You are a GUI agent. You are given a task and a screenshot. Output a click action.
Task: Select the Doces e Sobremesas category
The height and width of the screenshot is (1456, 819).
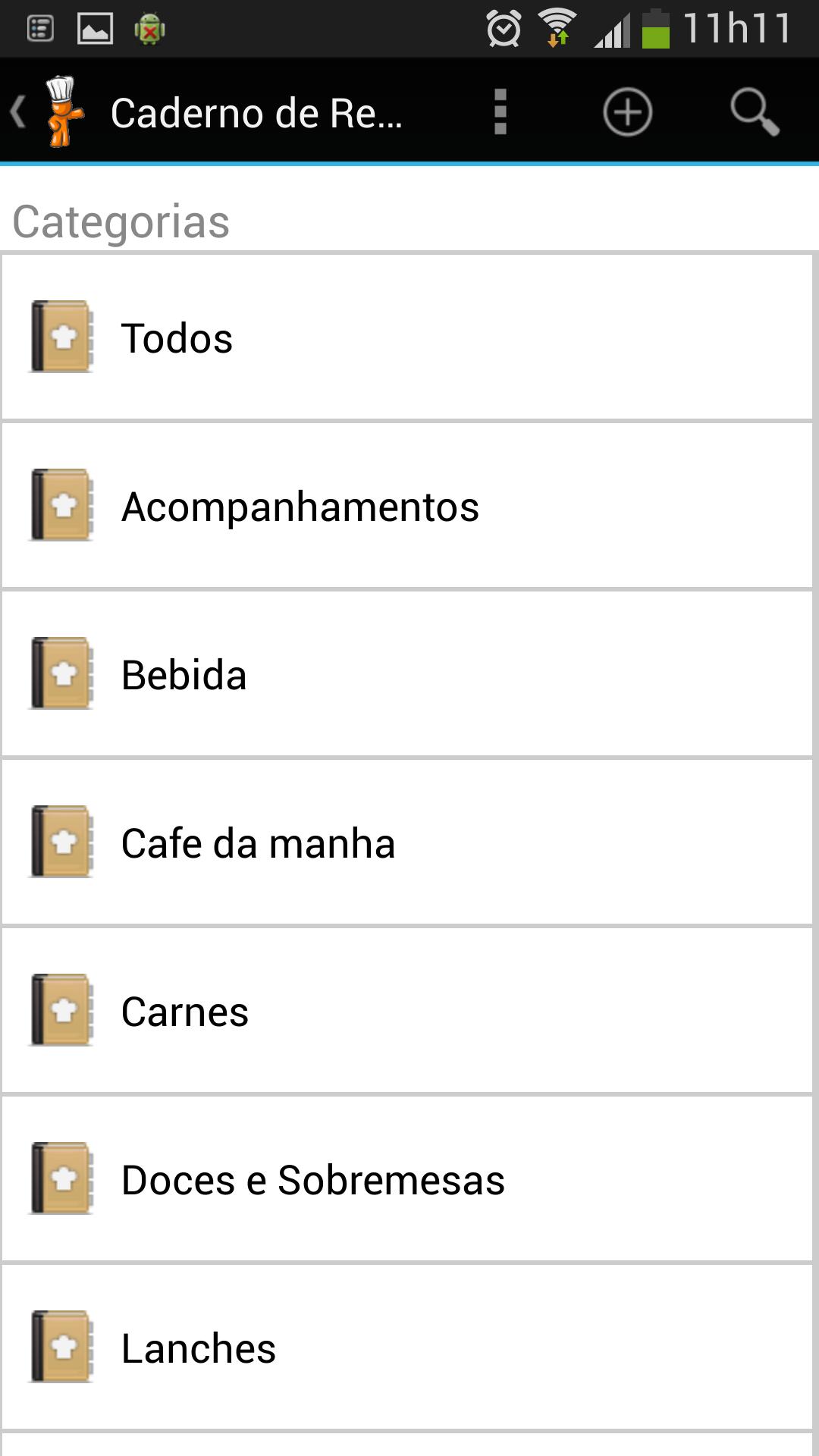(409, 1180)
